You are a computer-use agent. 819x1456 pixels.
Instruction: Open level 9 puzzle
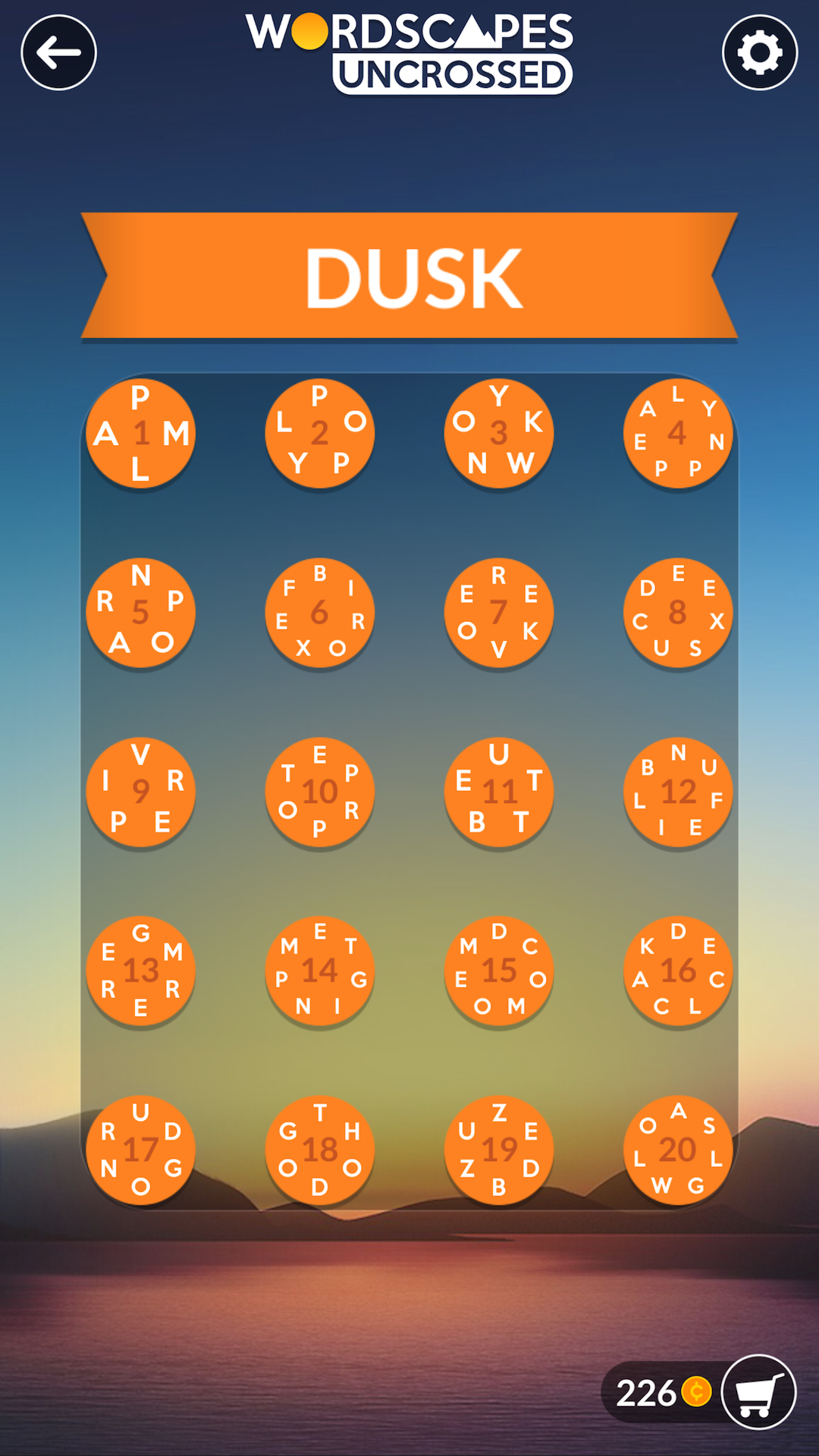pos(140,790)
